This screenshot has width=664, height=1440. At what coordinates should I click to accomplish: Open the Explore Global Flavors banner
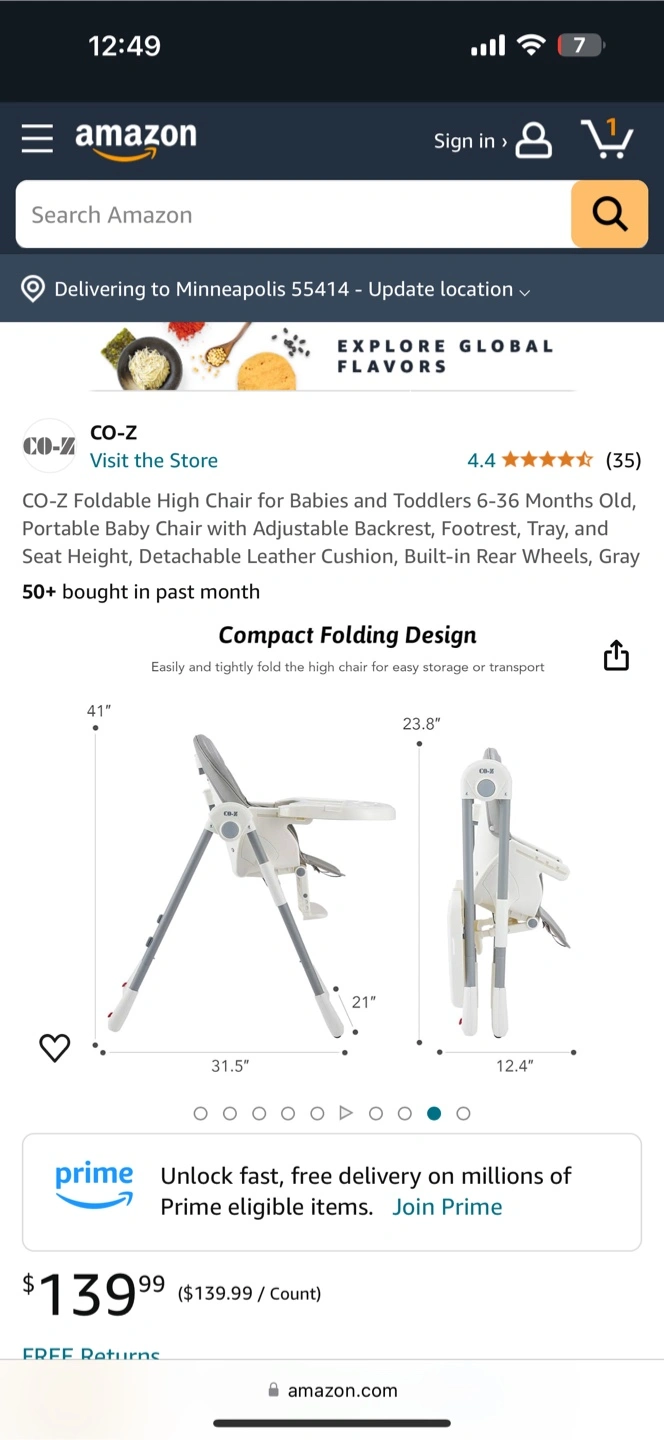332,357
